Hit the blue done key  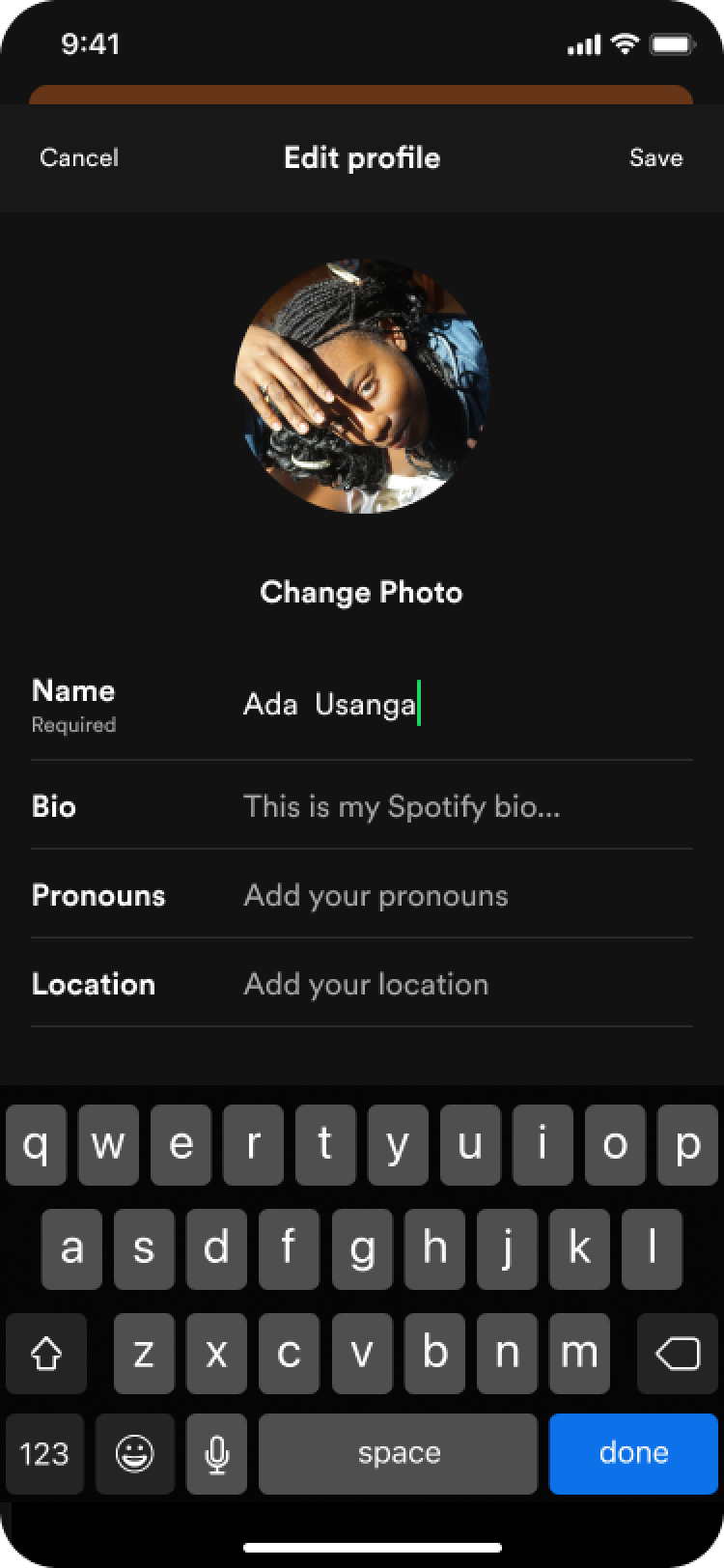pyautogui.click(x=633, y=1453)
